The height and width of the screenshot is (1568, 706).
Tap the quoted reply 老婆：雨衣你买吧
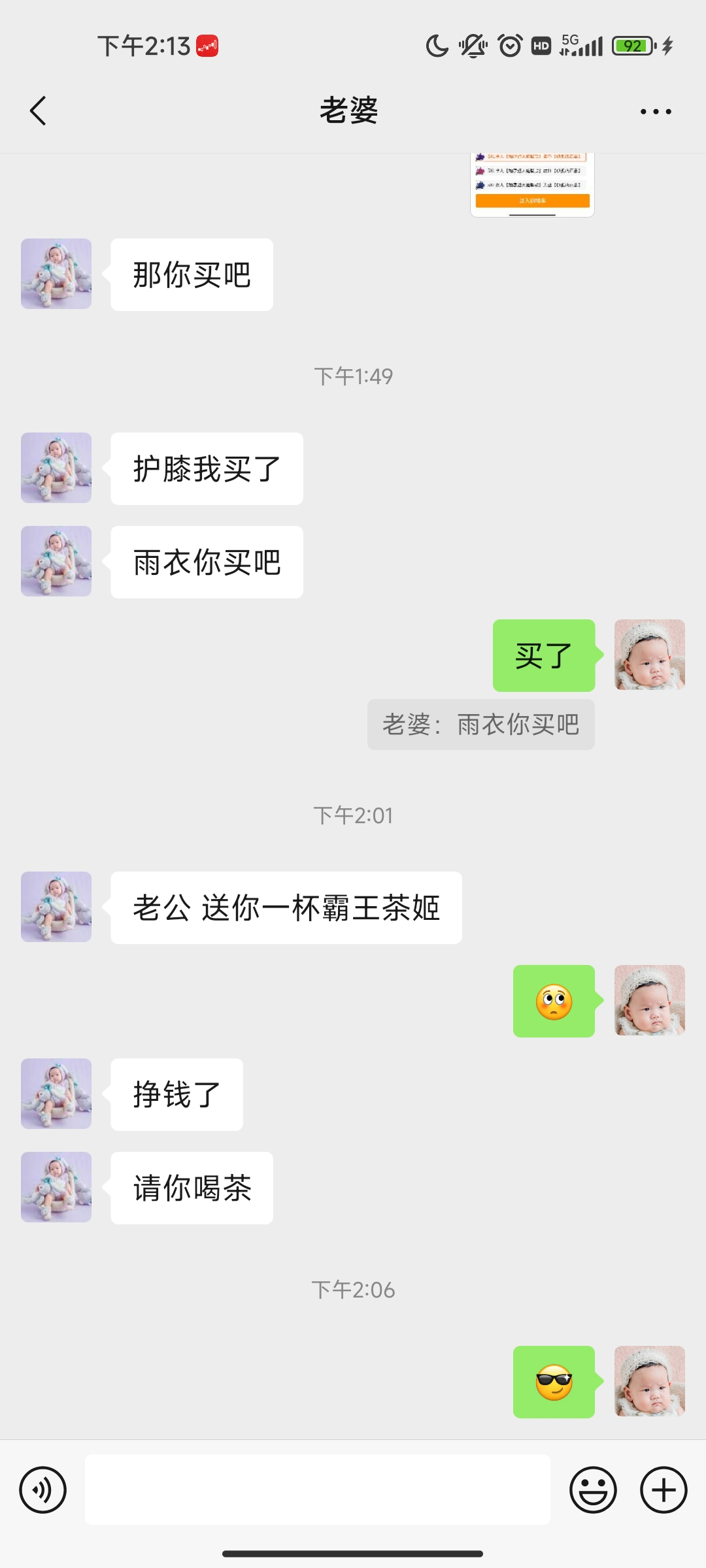pos(480,725)
